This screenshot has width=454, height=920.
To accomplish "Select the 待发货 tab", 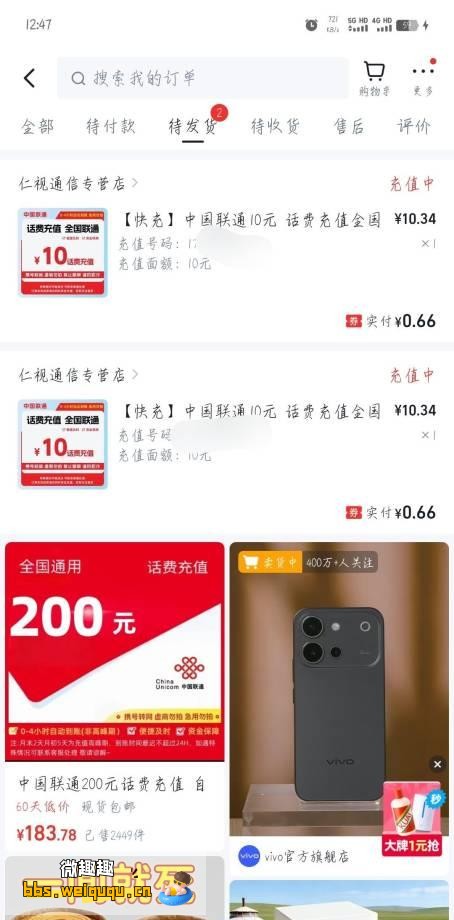I will pyautogui.click(x=193, y=126).
